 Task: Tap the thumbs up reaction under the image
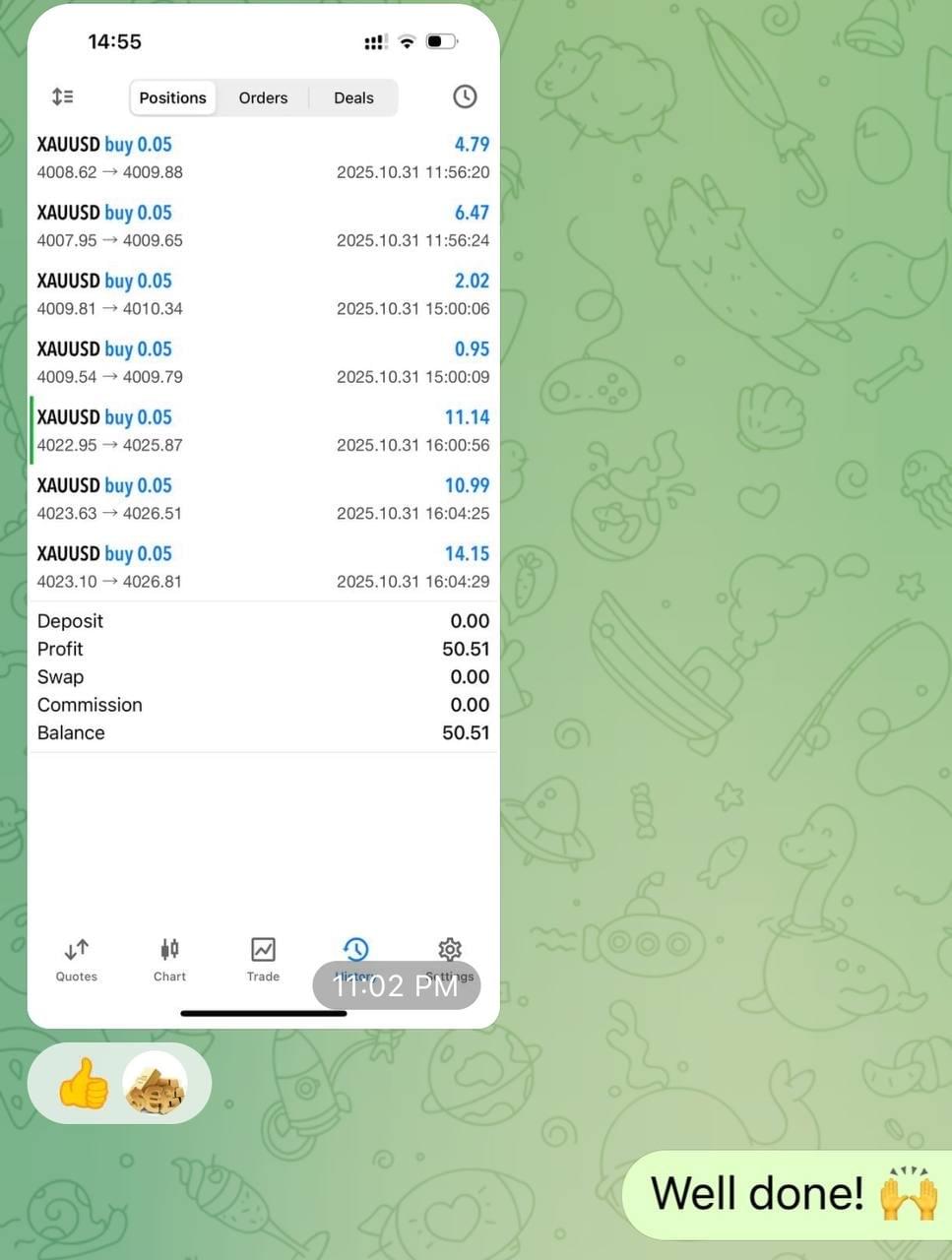pyautogui.click(x=84, y=1083)
